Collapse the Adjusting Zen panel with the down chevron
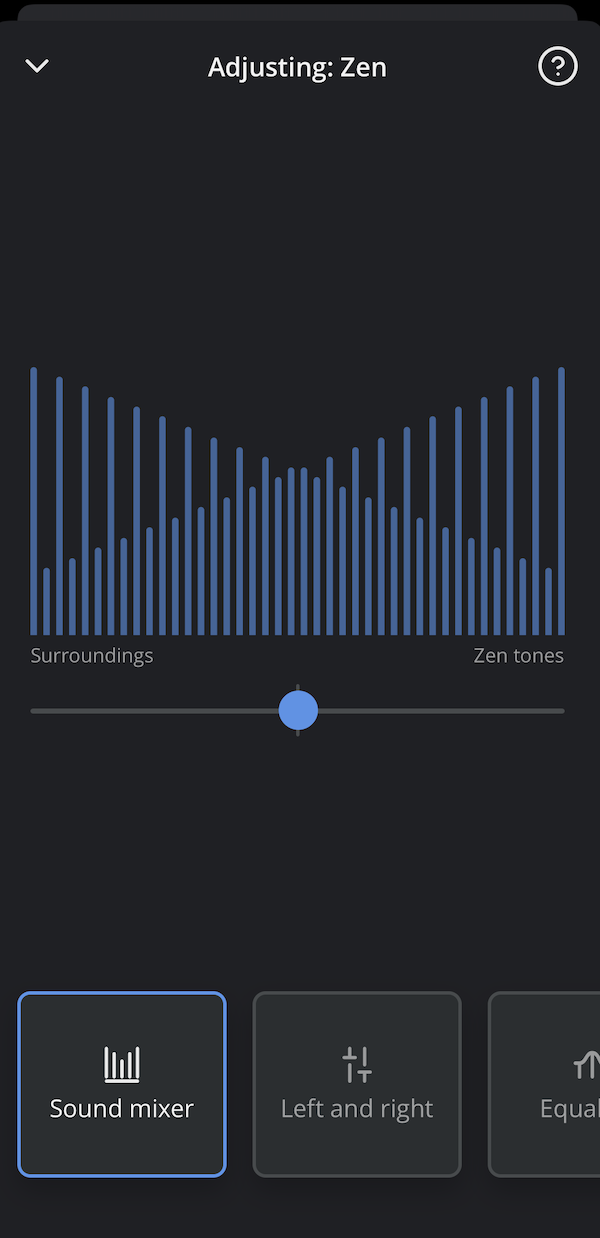 (x=37, y=67)
